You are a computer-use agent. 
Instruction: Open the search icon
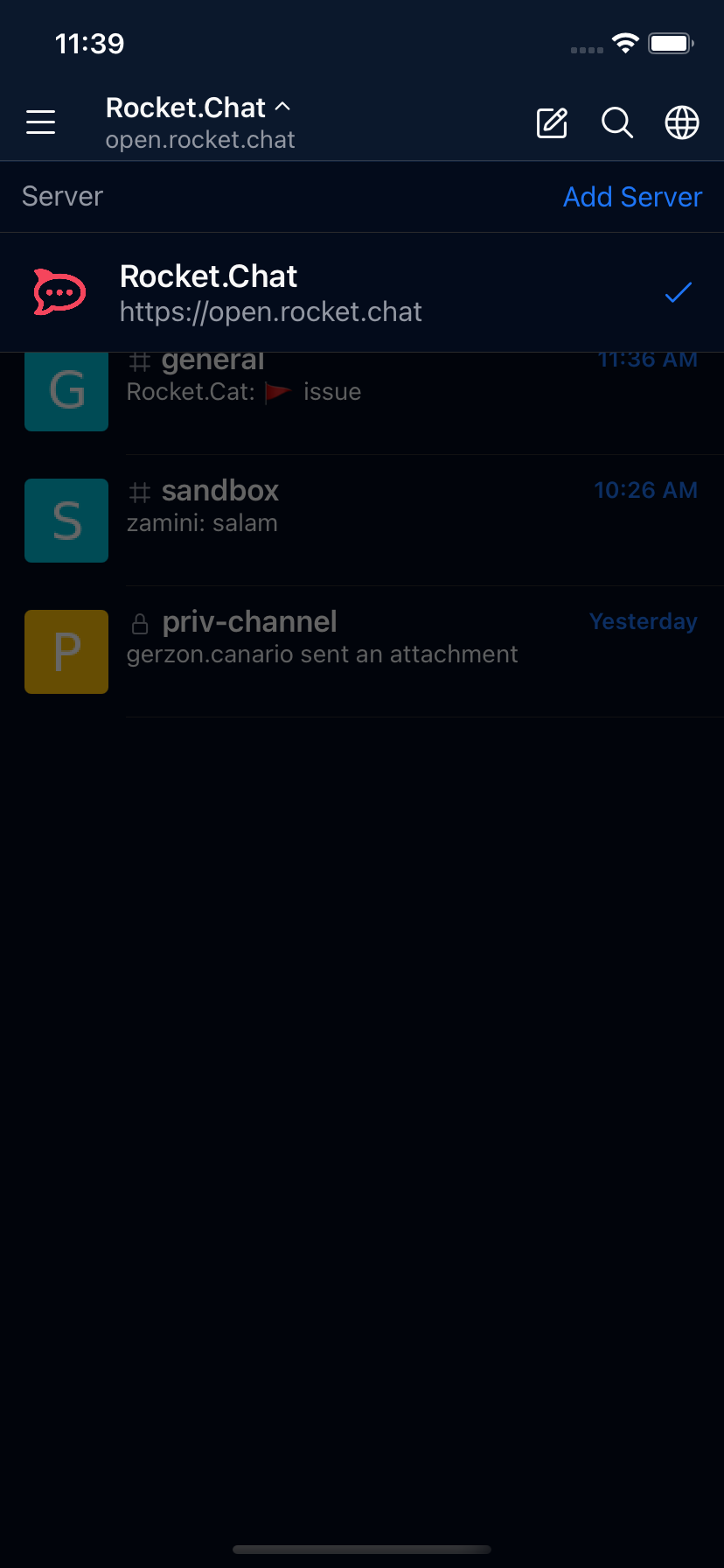617,123
